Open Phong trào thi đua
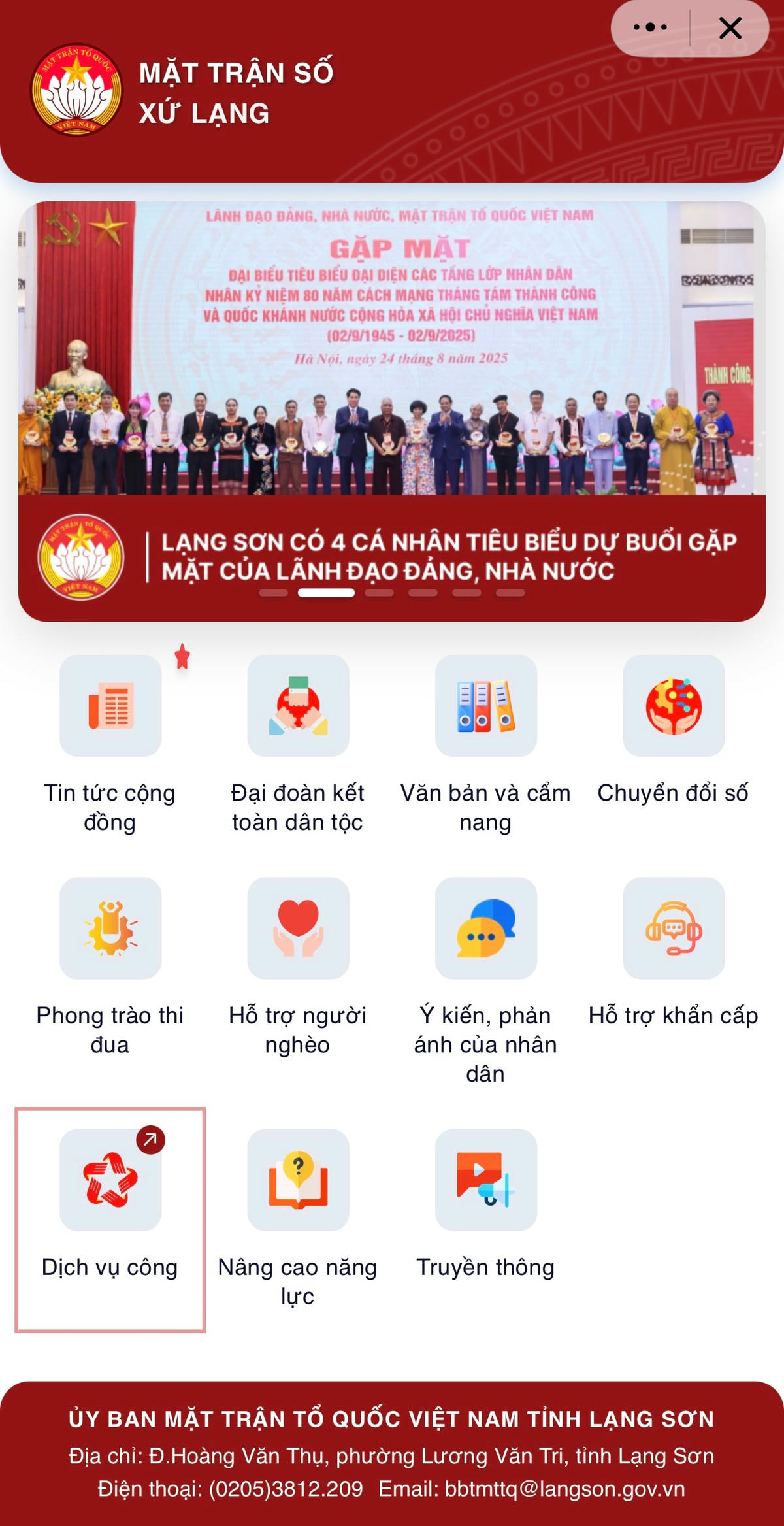 point(110,928)
